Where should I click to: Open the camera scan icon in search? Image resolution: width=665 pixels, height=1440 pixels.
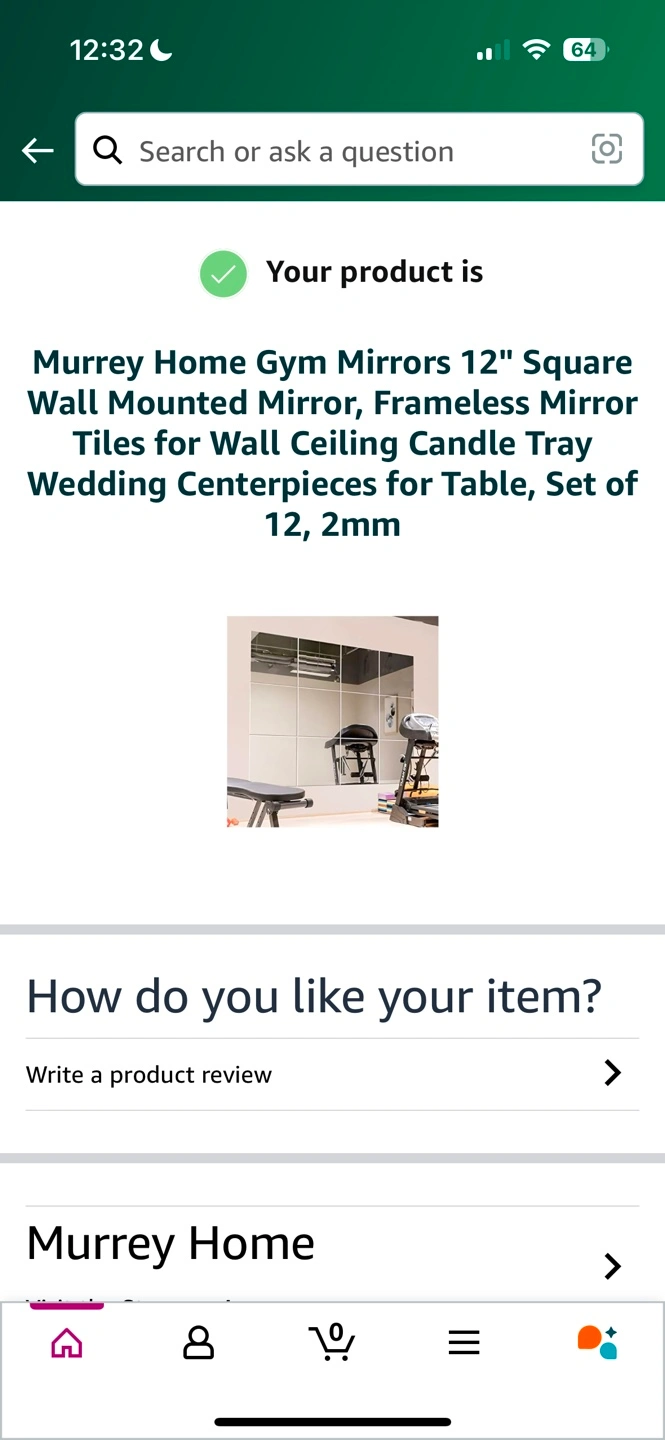coord(607,150)
